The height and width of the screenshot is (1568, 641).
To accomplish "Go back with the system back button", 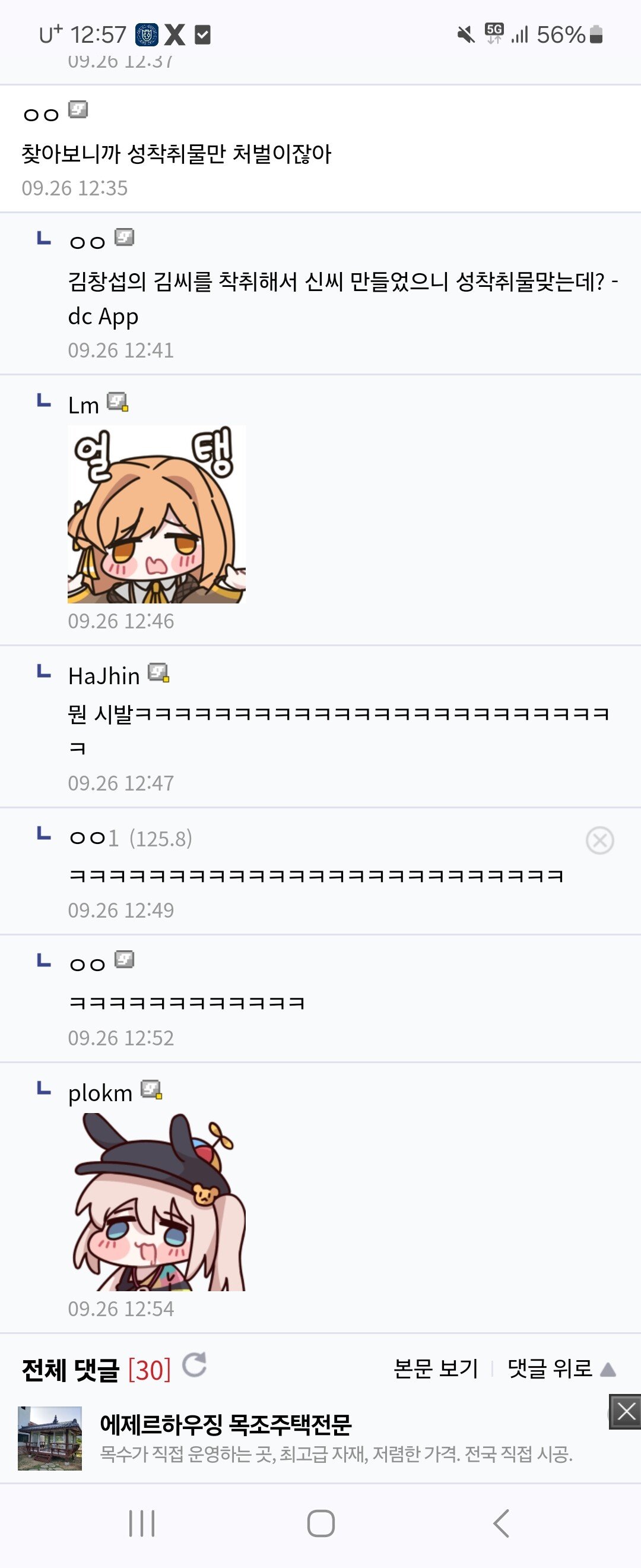I will click(501, 1523).
